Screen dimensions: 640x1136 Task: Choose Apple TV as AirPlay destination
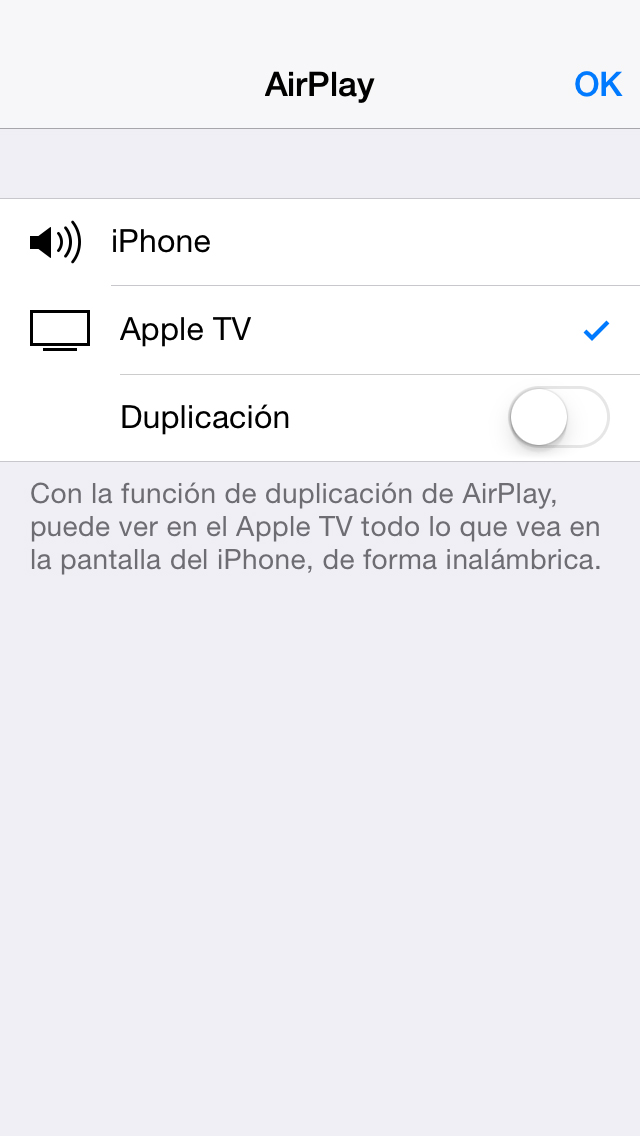pyautogui.click(x=320, y=330)
